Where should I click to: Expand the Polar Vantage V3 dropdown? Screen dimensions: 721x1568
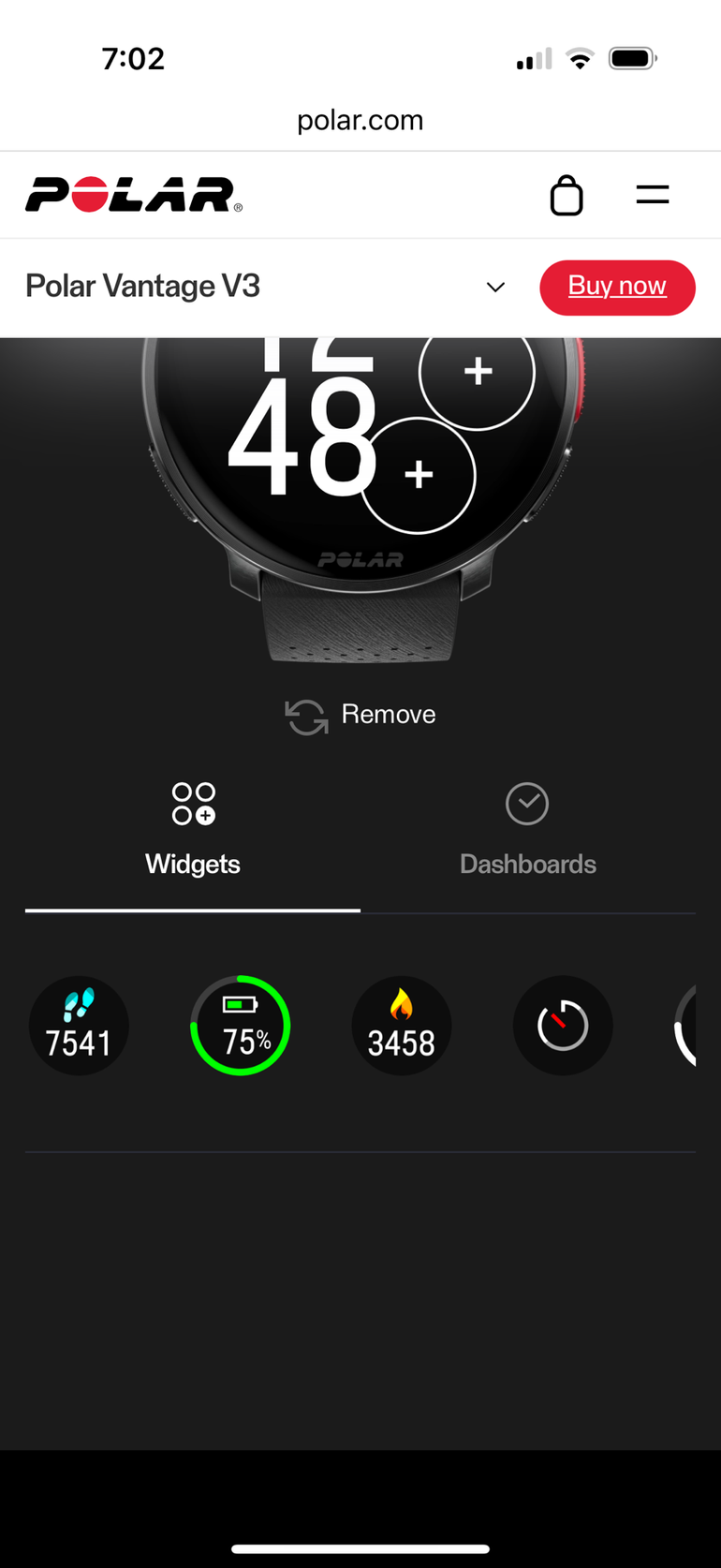click(495, 287)
